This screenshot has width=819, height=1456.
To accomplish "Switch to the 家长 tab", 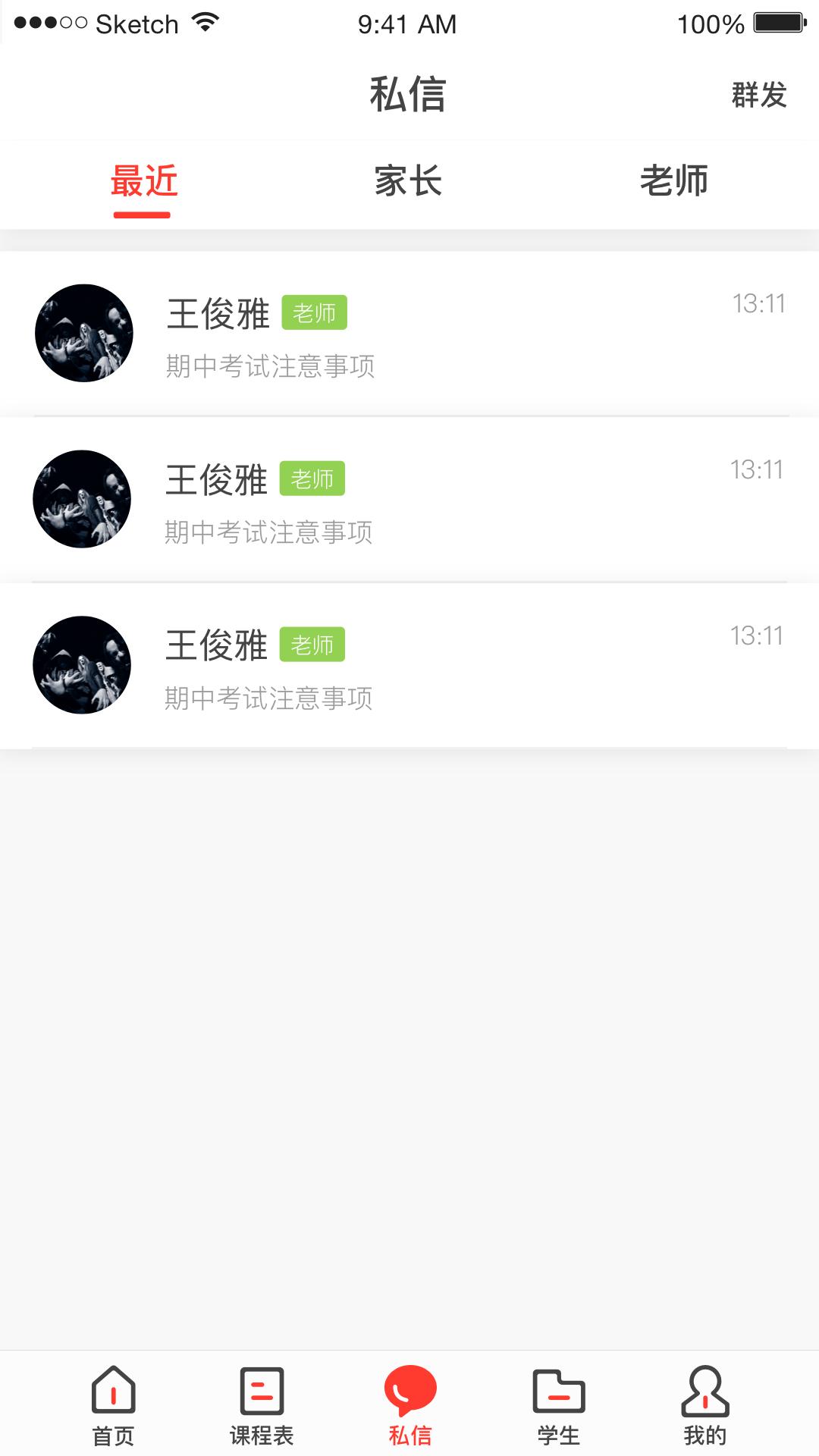I will coord(408,182).
